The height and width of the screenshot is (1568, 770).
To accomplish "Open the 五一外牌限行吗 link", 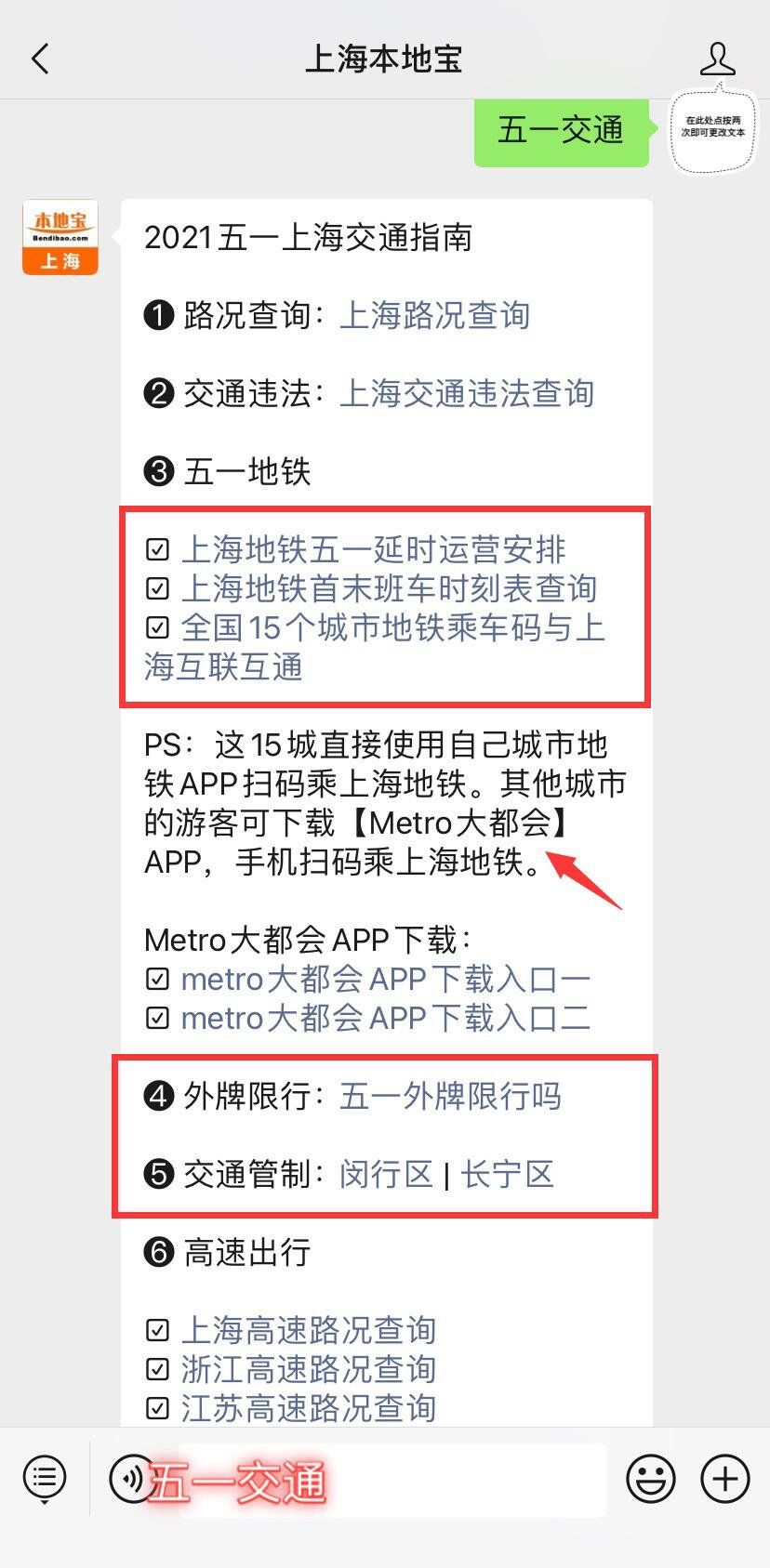I will tap(450, 1096).
